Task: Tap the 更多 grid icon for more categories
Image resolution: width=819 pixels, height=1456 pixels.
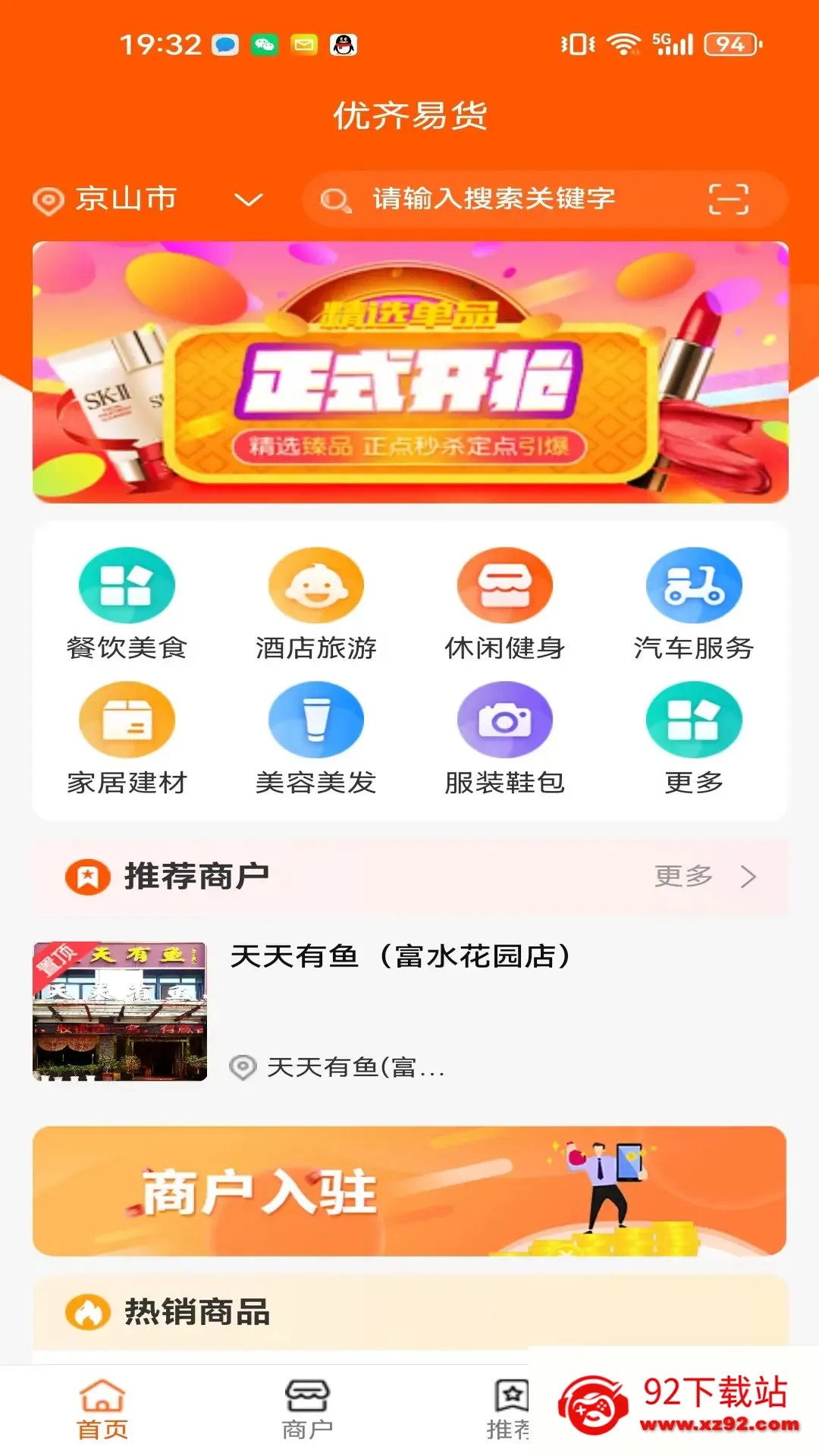Action: pos(693,720)
